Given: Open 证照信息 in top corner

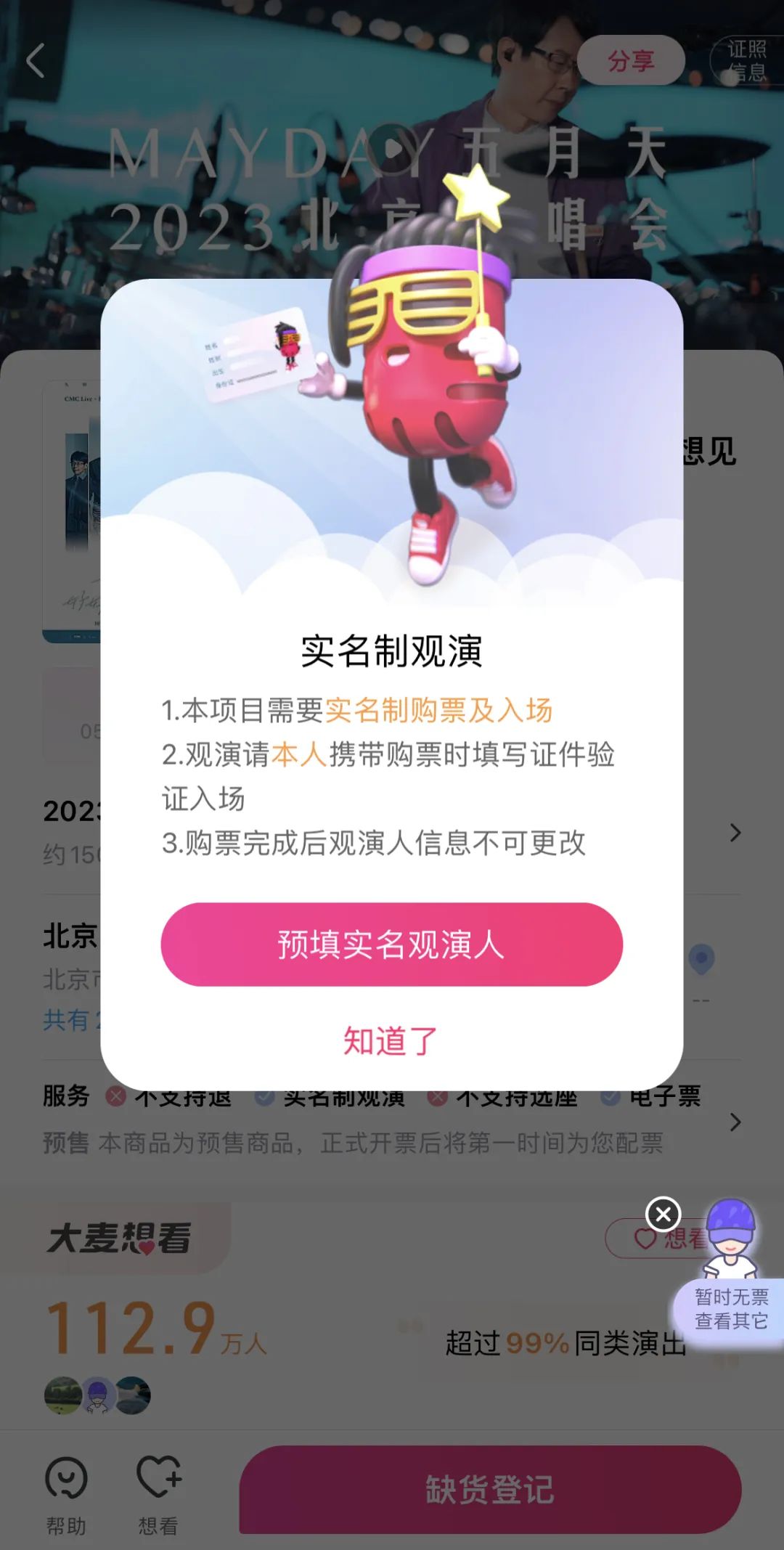Looking at the screenshot, I should pos(746,61).
